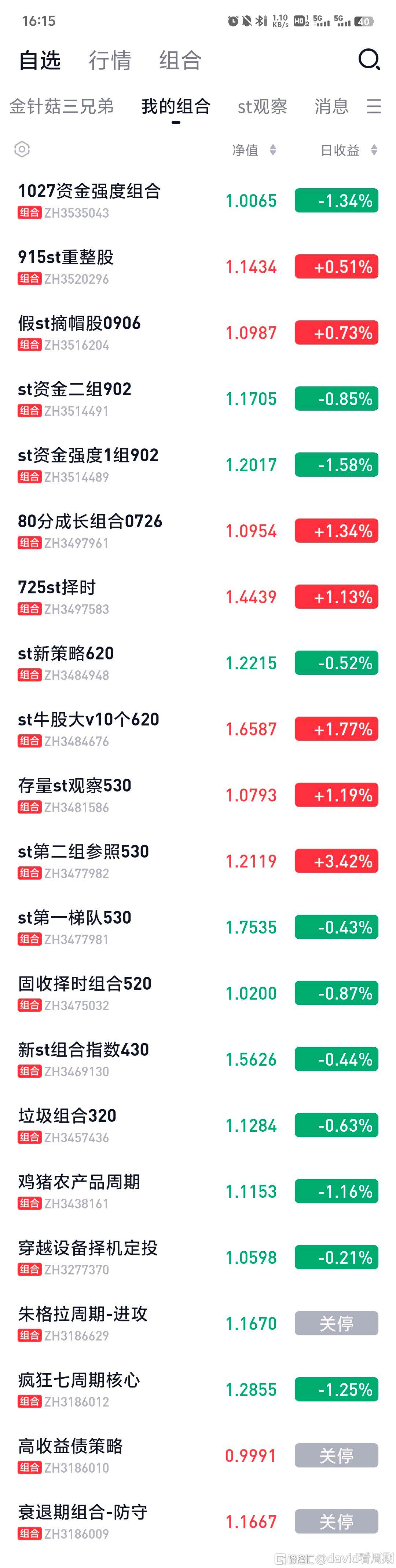Open the 消息 tab
Image resolution: width=396 pixels, height=1568 pixels.
pyautogui.click(x=331, y=106)
